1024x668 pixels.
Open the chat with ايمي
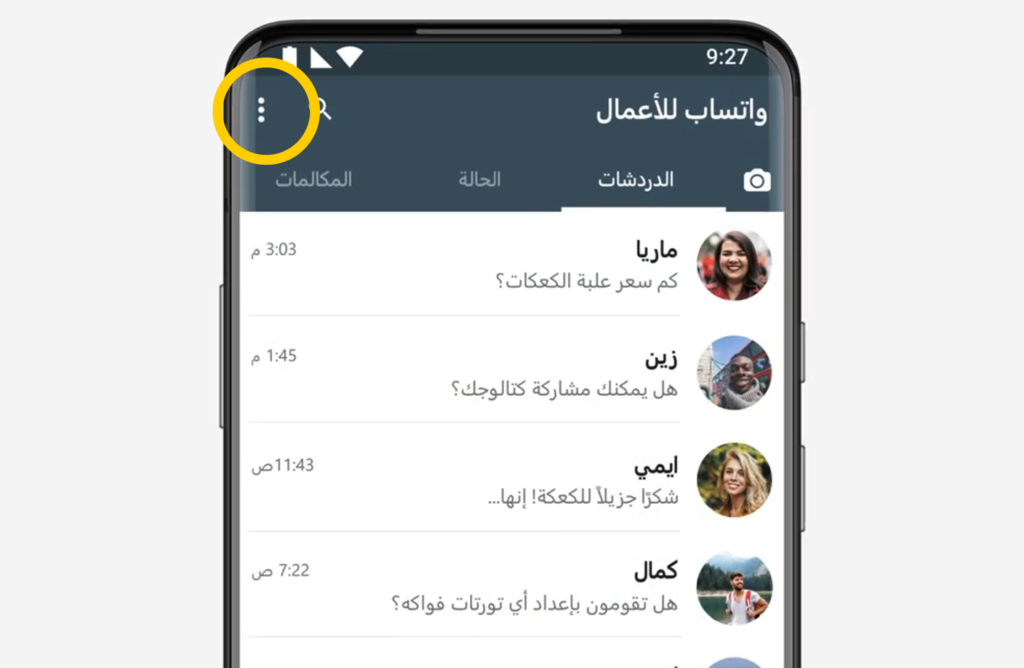click(x=480, y=480)
